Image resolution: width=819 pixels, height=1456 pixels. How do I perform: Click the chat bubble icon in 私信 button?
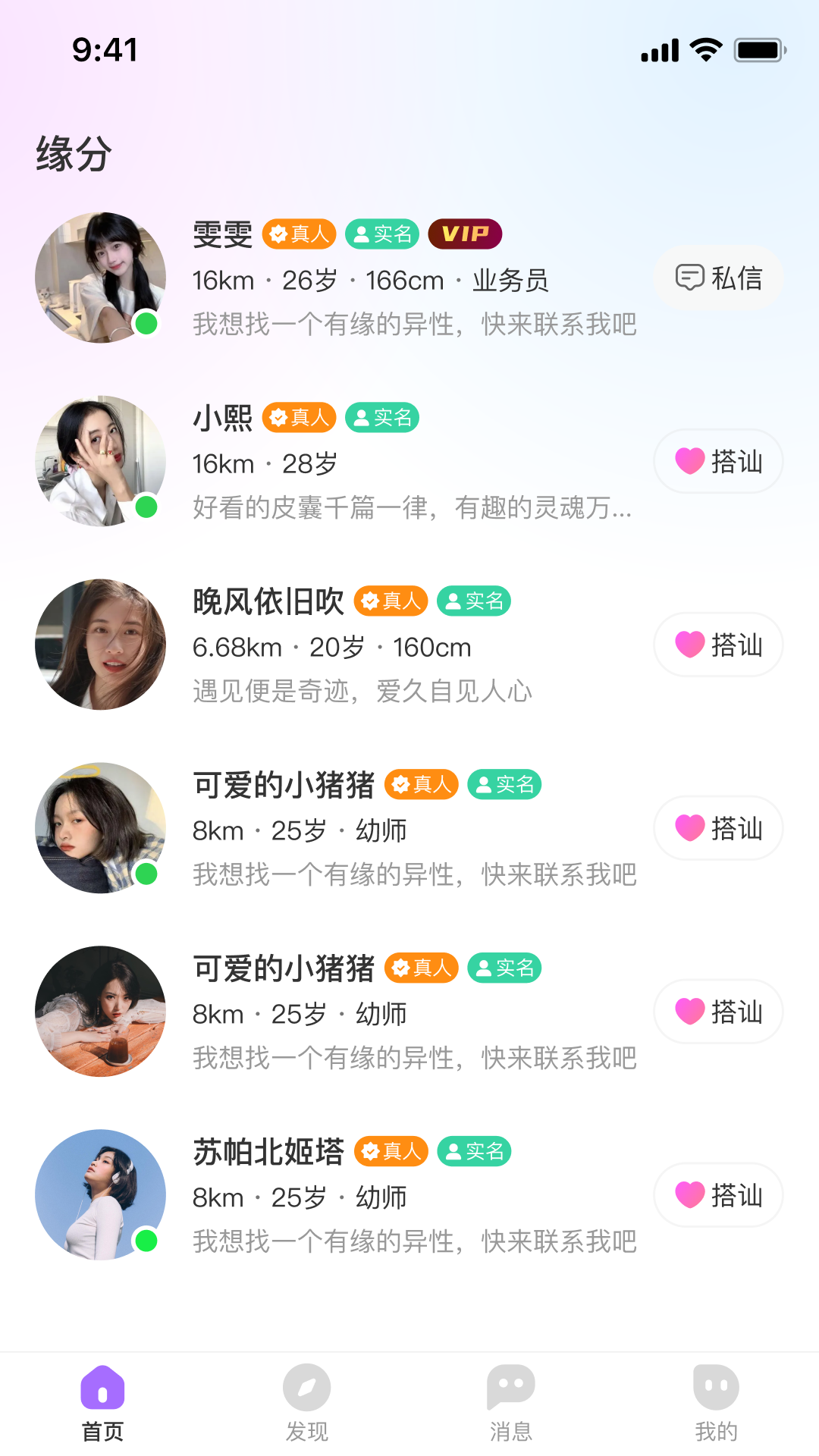point(690,278)
